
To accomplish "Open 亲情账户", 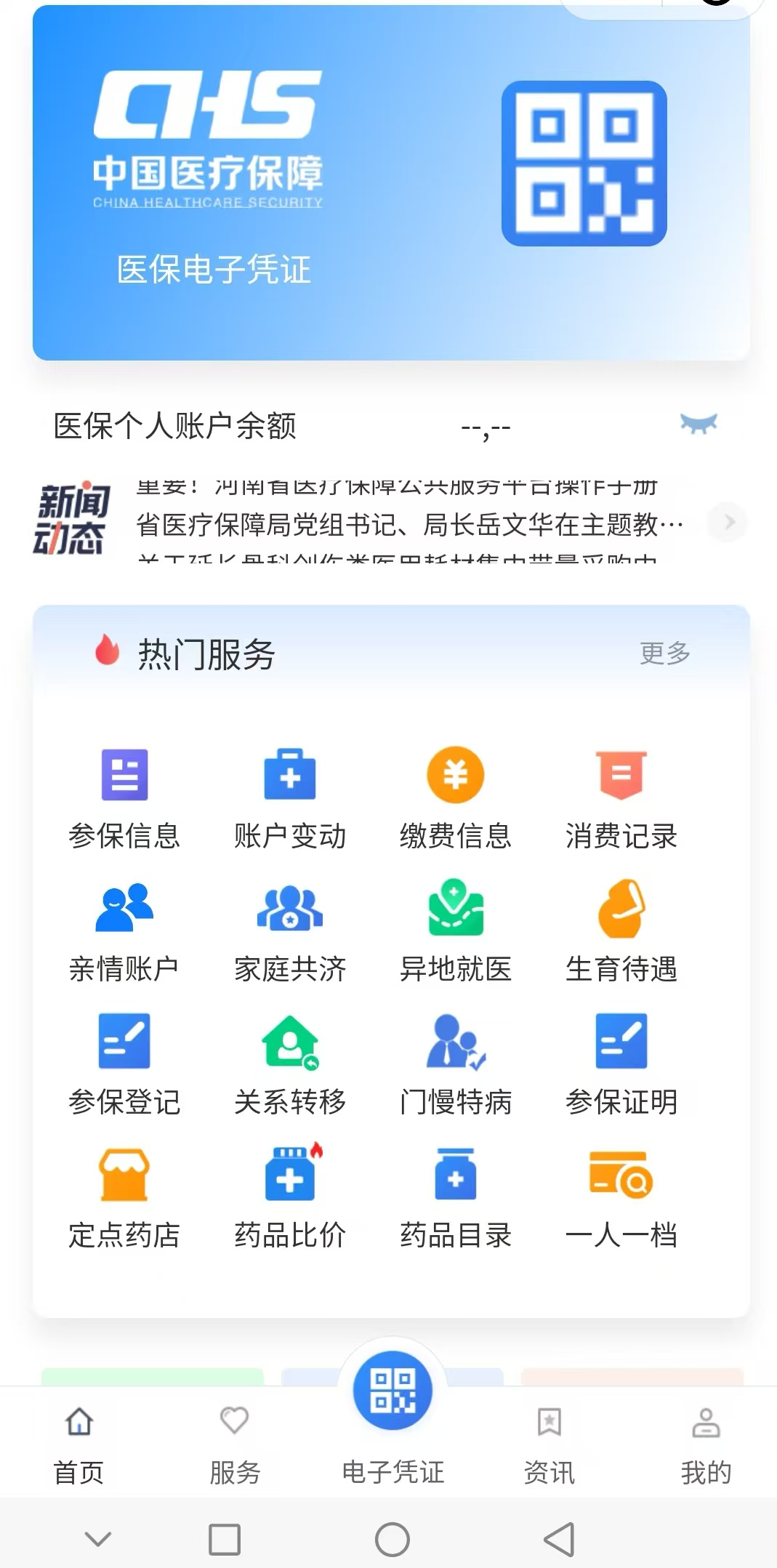I will click(124, 932).
